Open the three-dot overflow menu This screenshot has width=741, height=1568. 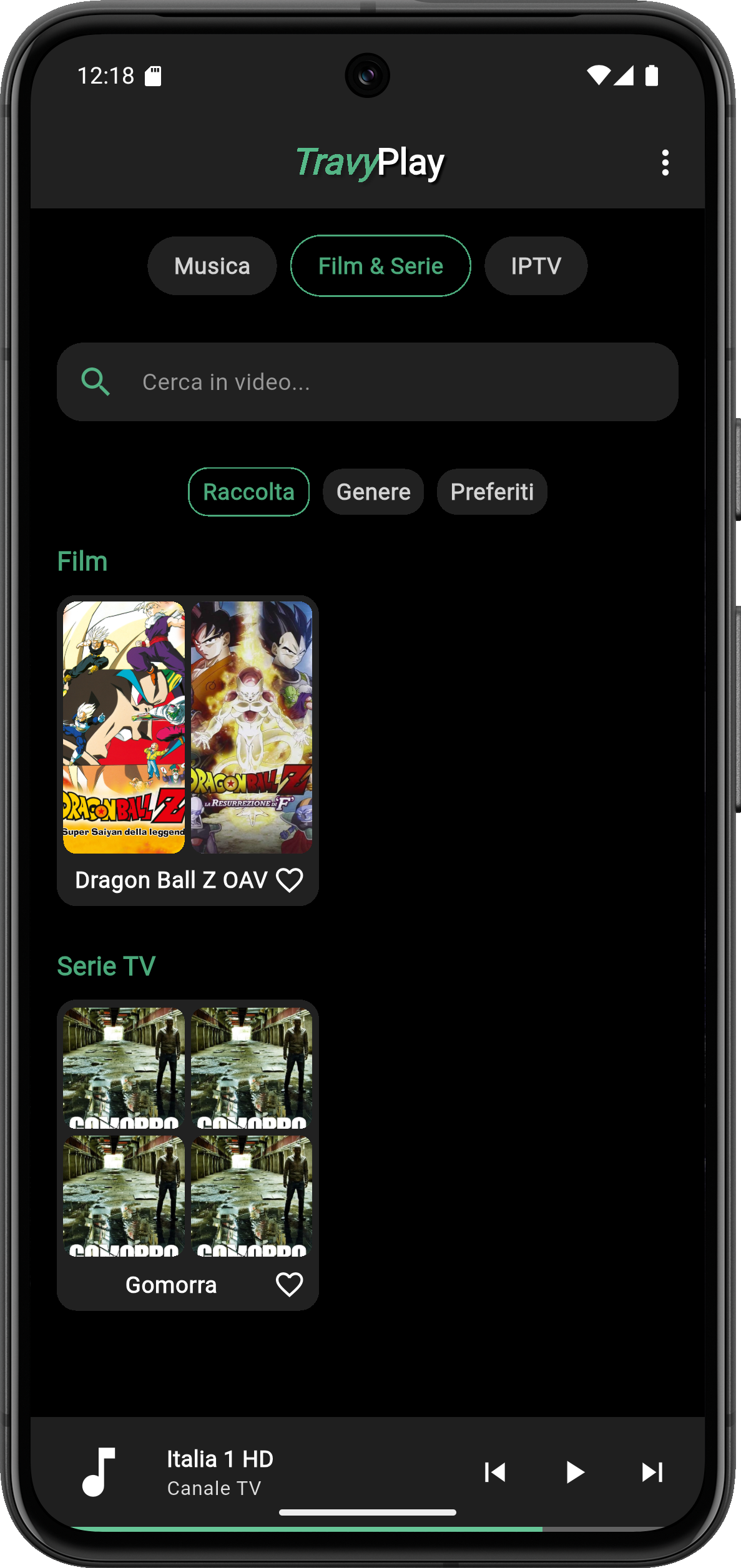(665, 163)
